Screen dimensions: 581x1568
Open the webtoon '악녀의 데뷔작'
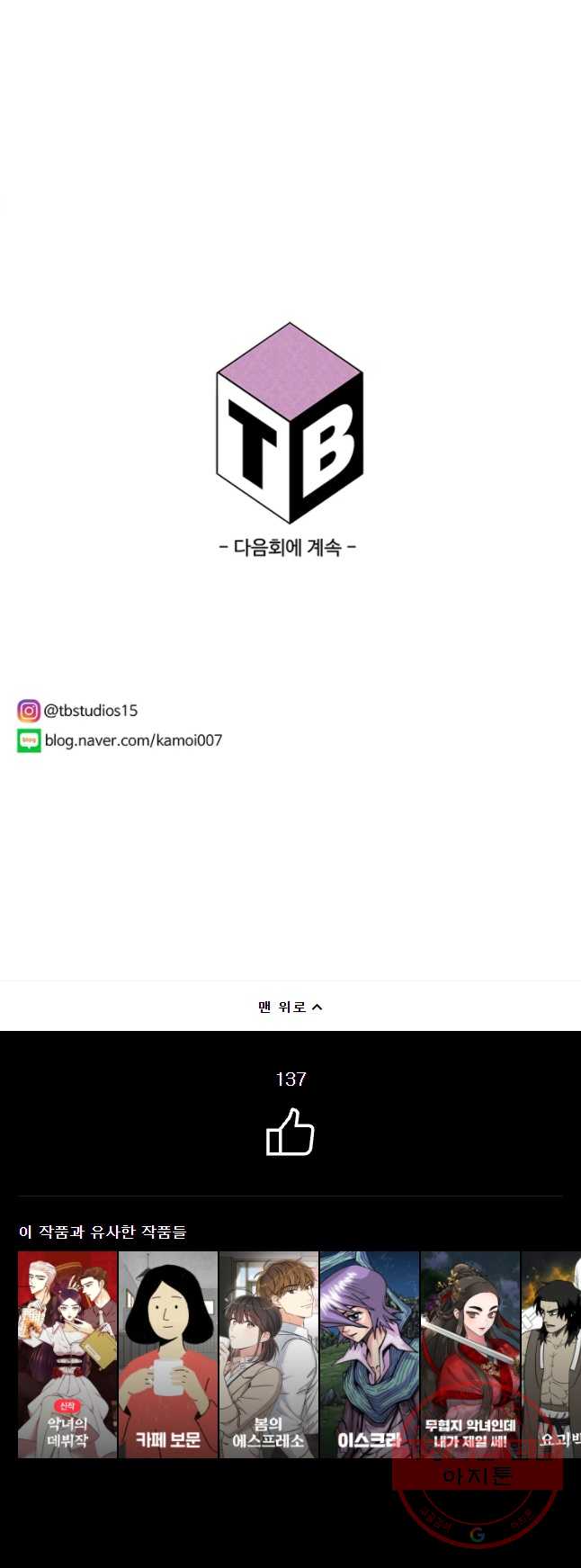click(x=67, y=1354)
